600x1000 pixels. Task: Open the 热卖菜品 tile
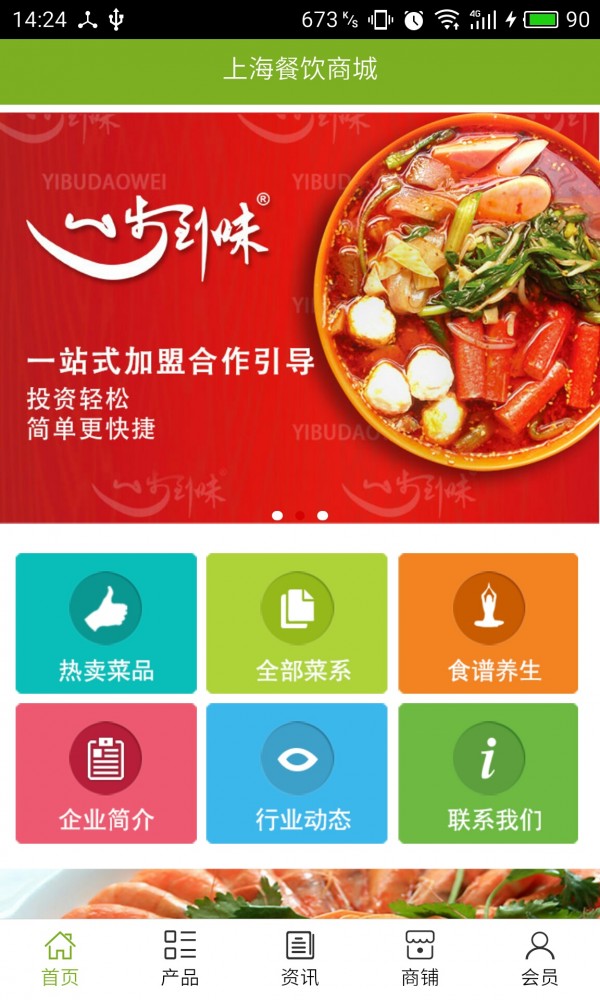pos(106,623)
